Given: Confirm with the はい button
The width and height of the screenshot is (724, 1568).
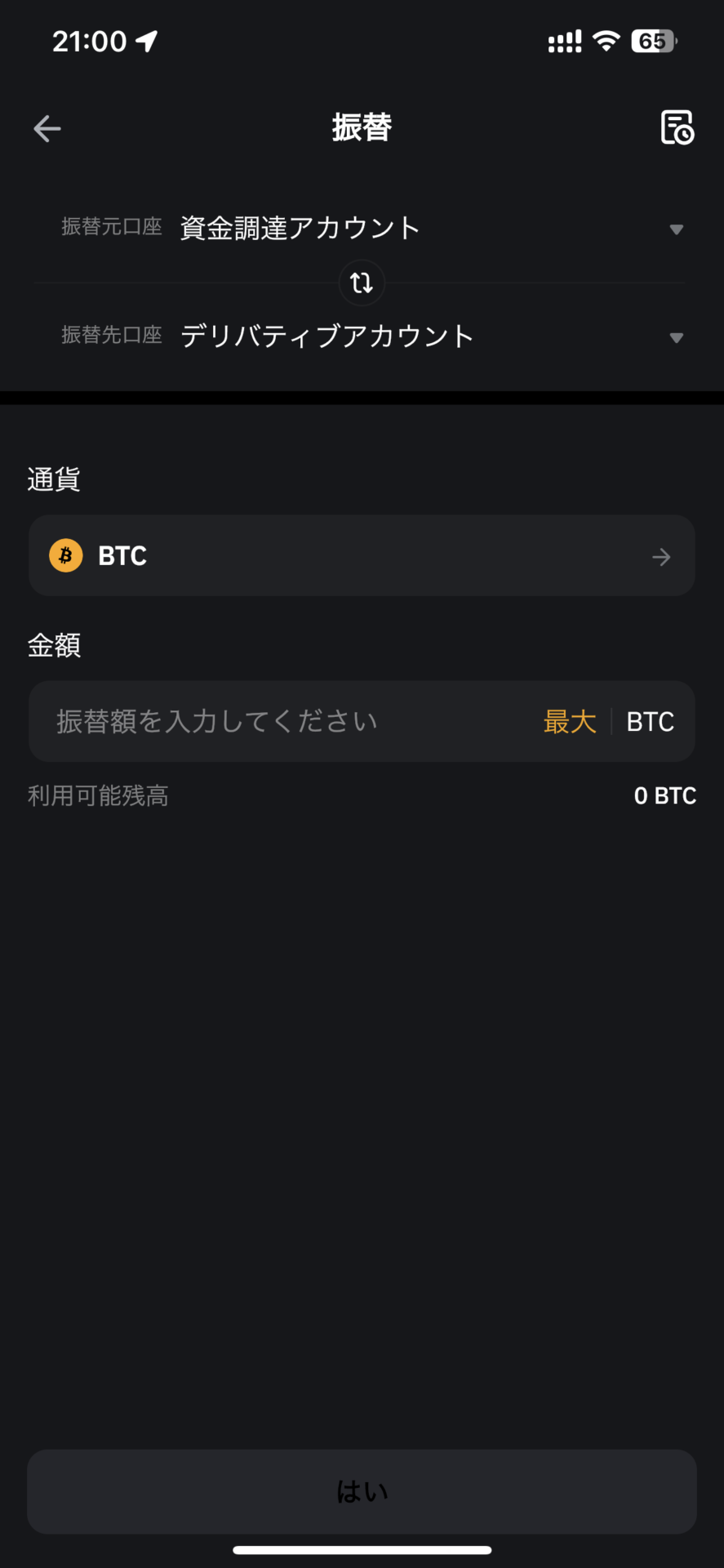Looking at the screenshot, I should [x=362, y=1492].
